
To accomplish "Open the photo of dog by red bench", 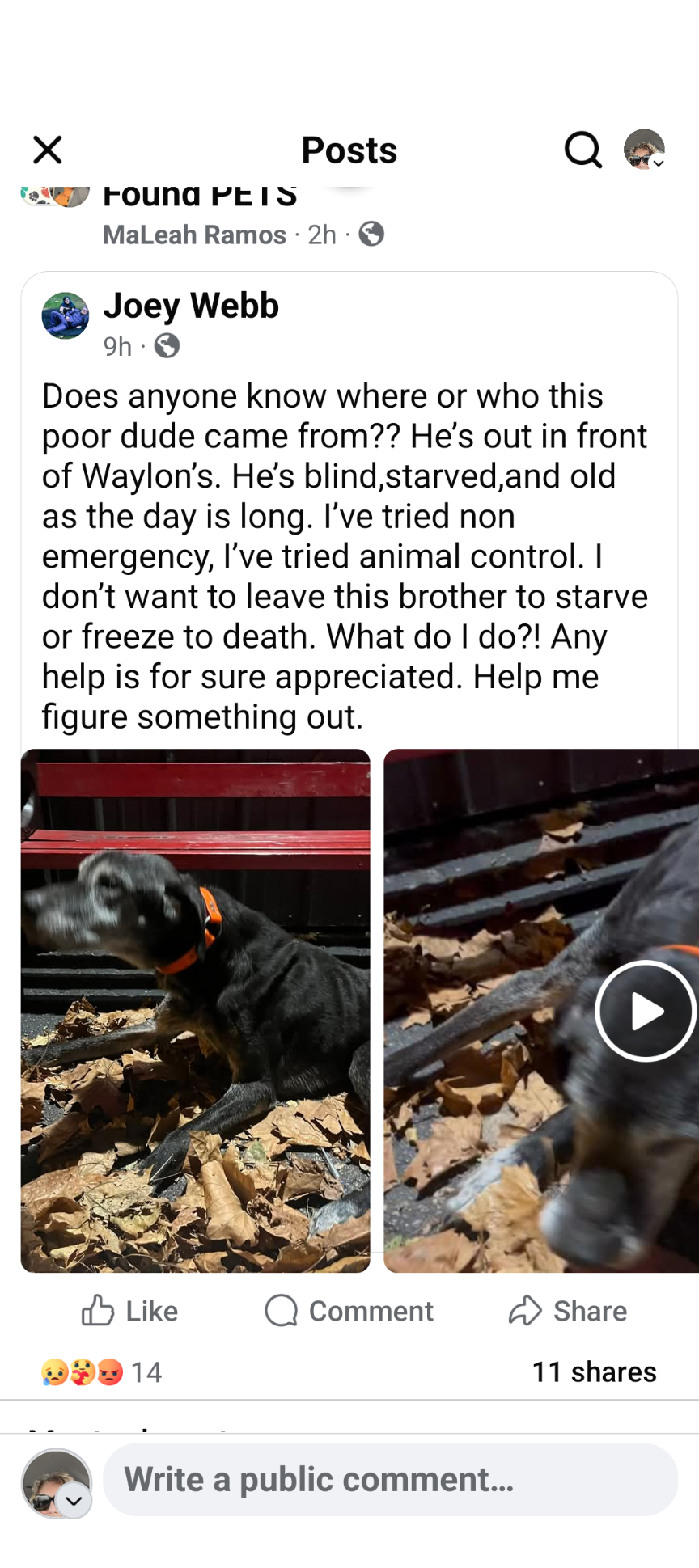I will [195, 1010].
